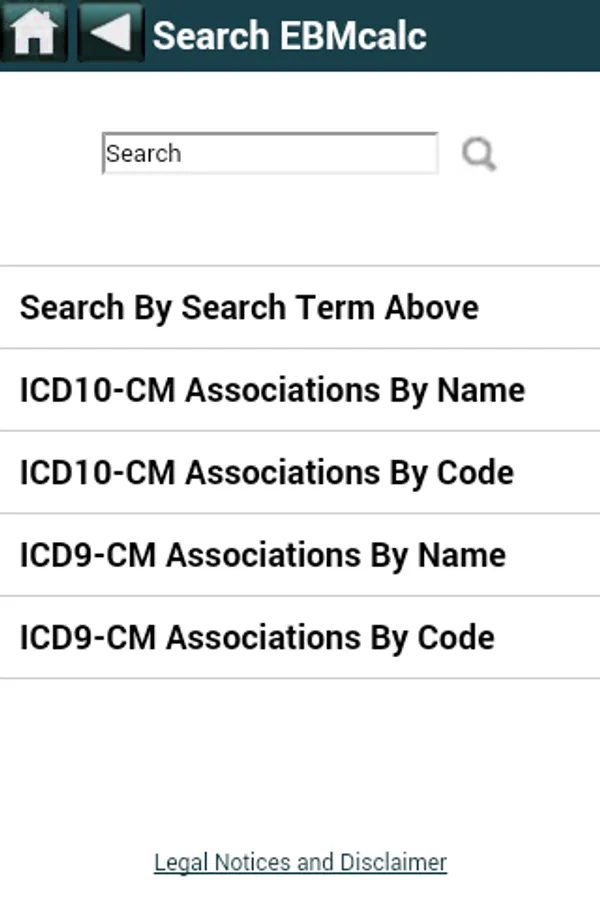Tap the back arrow button
Image resolution: width=600 pixels, height=900 pixels.
(x=110, y=32)
